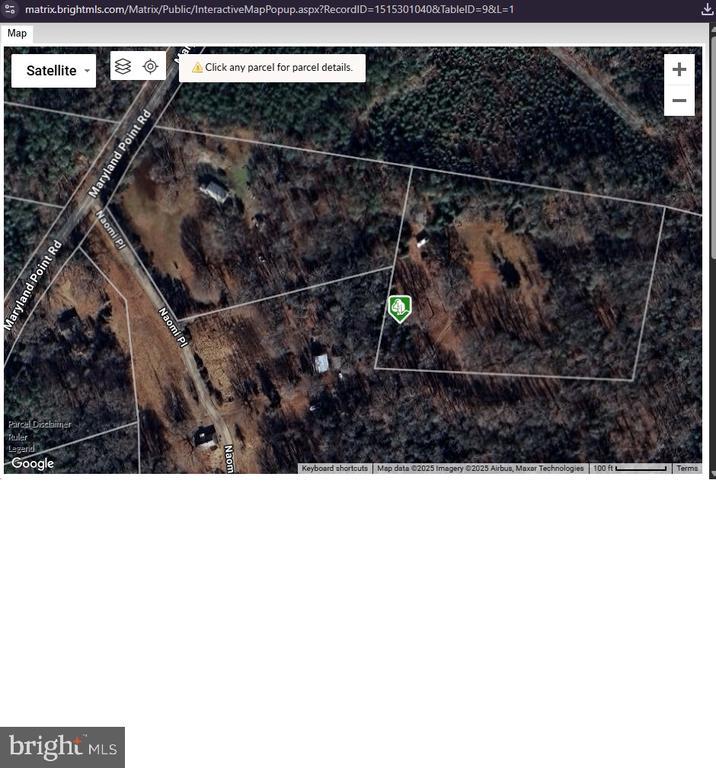Select the Map tab

pyautogui.click(x=17, y=33)
